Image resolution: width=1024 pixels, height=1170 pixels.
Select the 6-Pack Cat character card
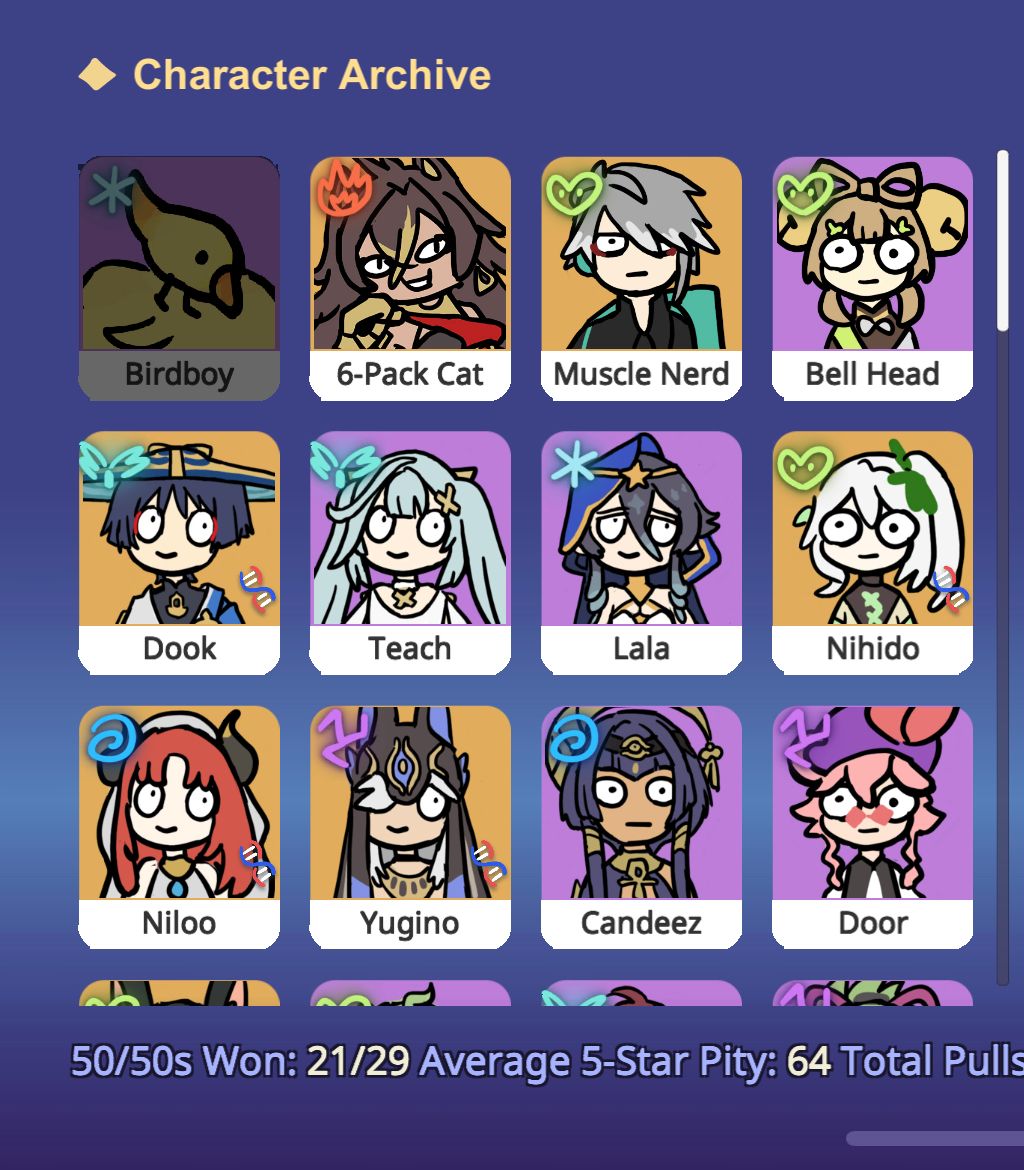410,277
